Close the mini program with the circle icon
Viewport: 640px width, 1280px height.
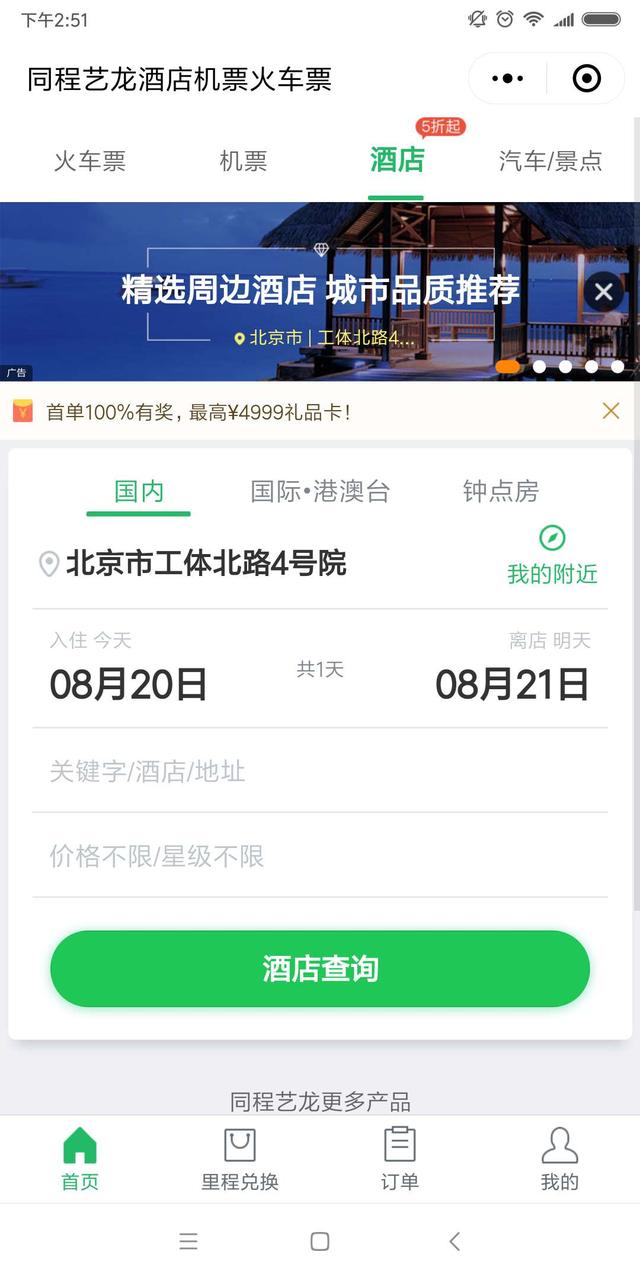[x=586, y=79]
